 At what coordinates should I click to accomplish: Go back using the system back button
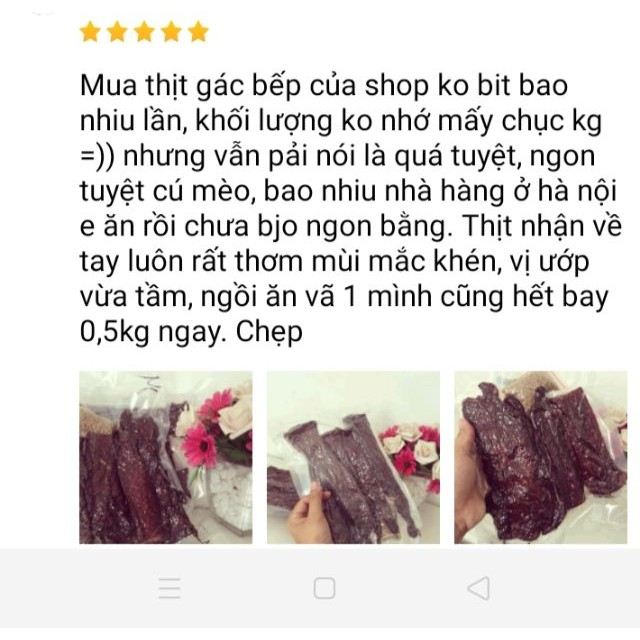479,589
